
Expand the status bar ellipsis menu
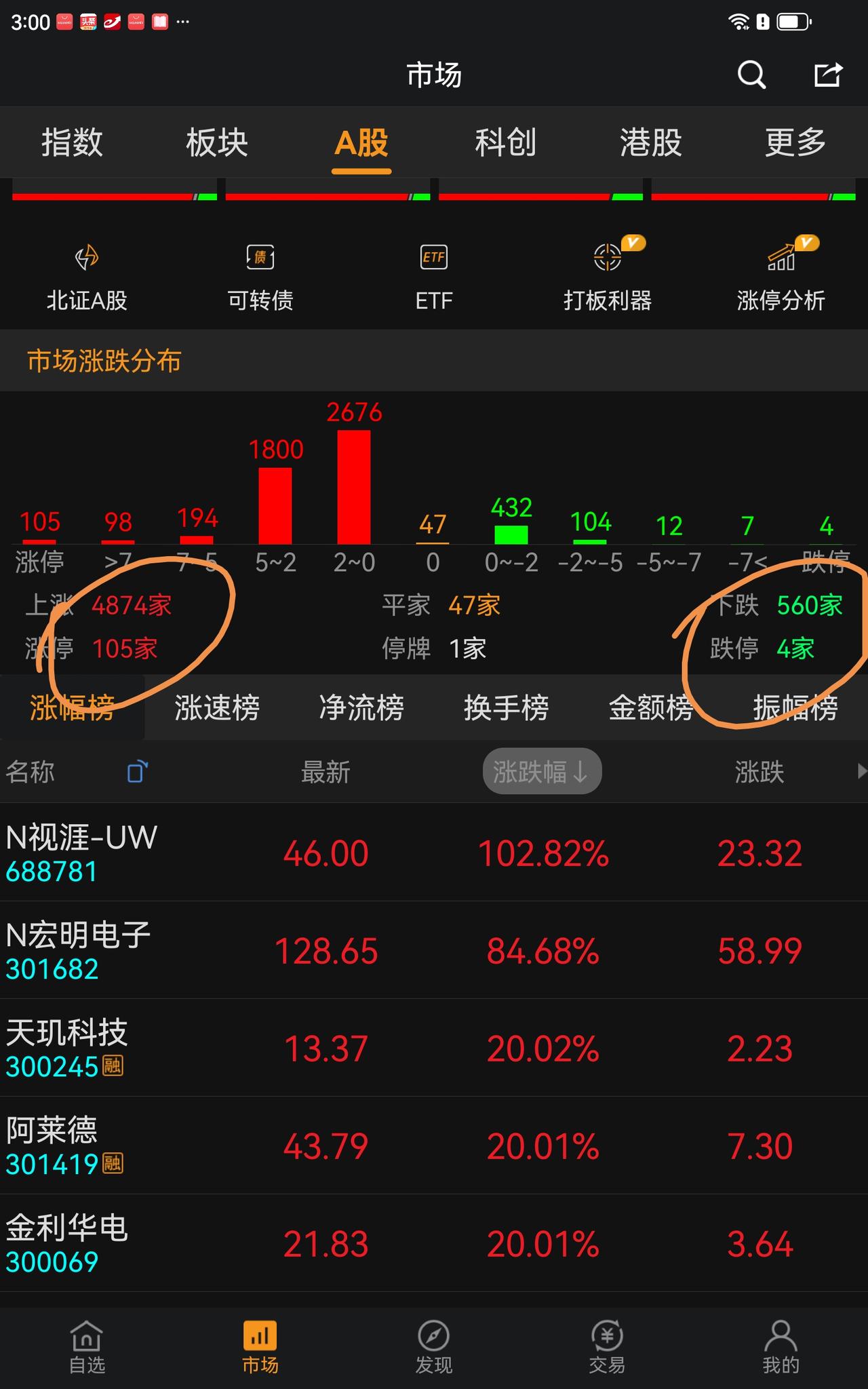(x=182, y=22)
